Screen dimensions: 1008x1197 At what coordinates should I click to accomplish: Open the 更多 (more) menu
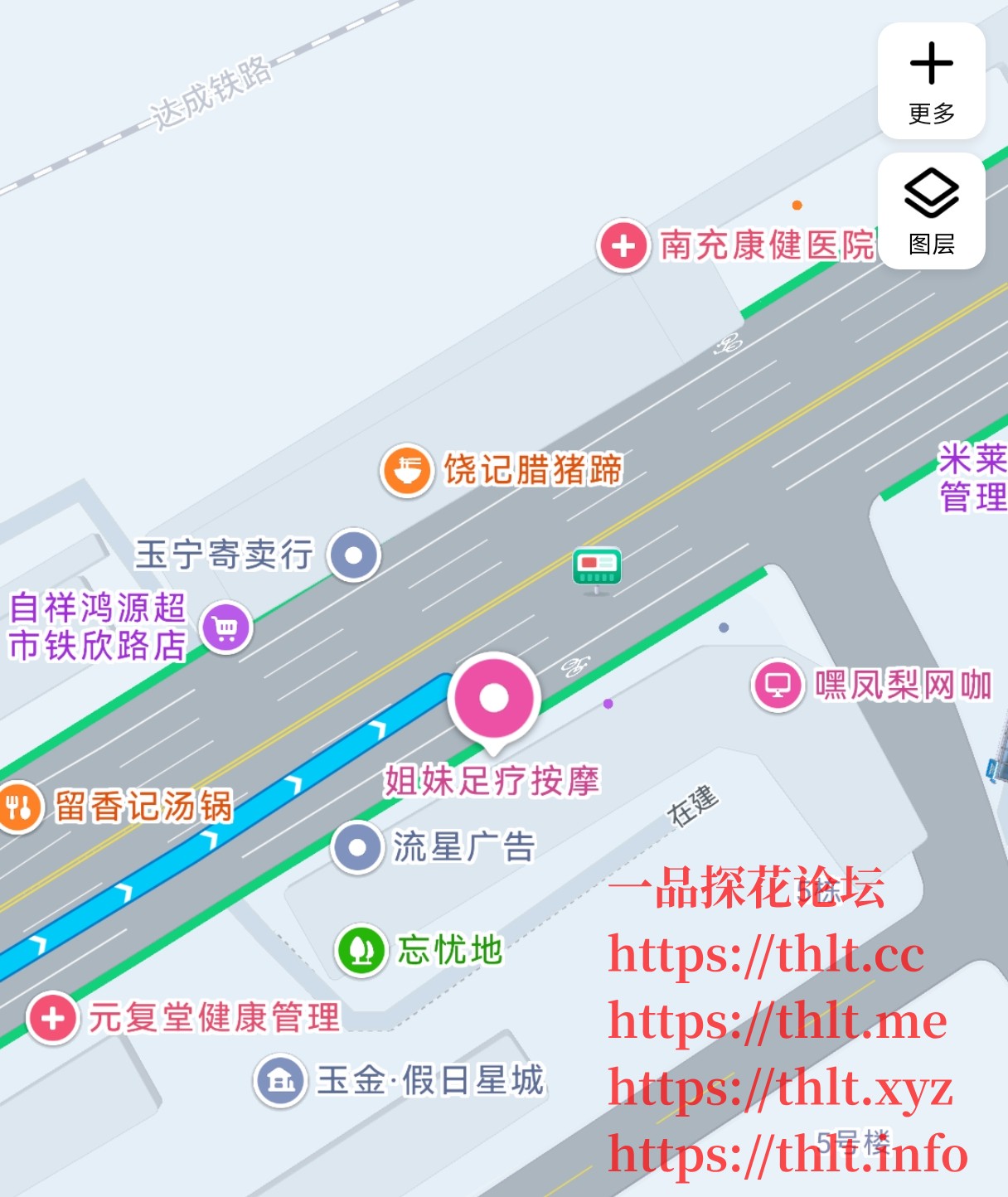coord(931,81)
